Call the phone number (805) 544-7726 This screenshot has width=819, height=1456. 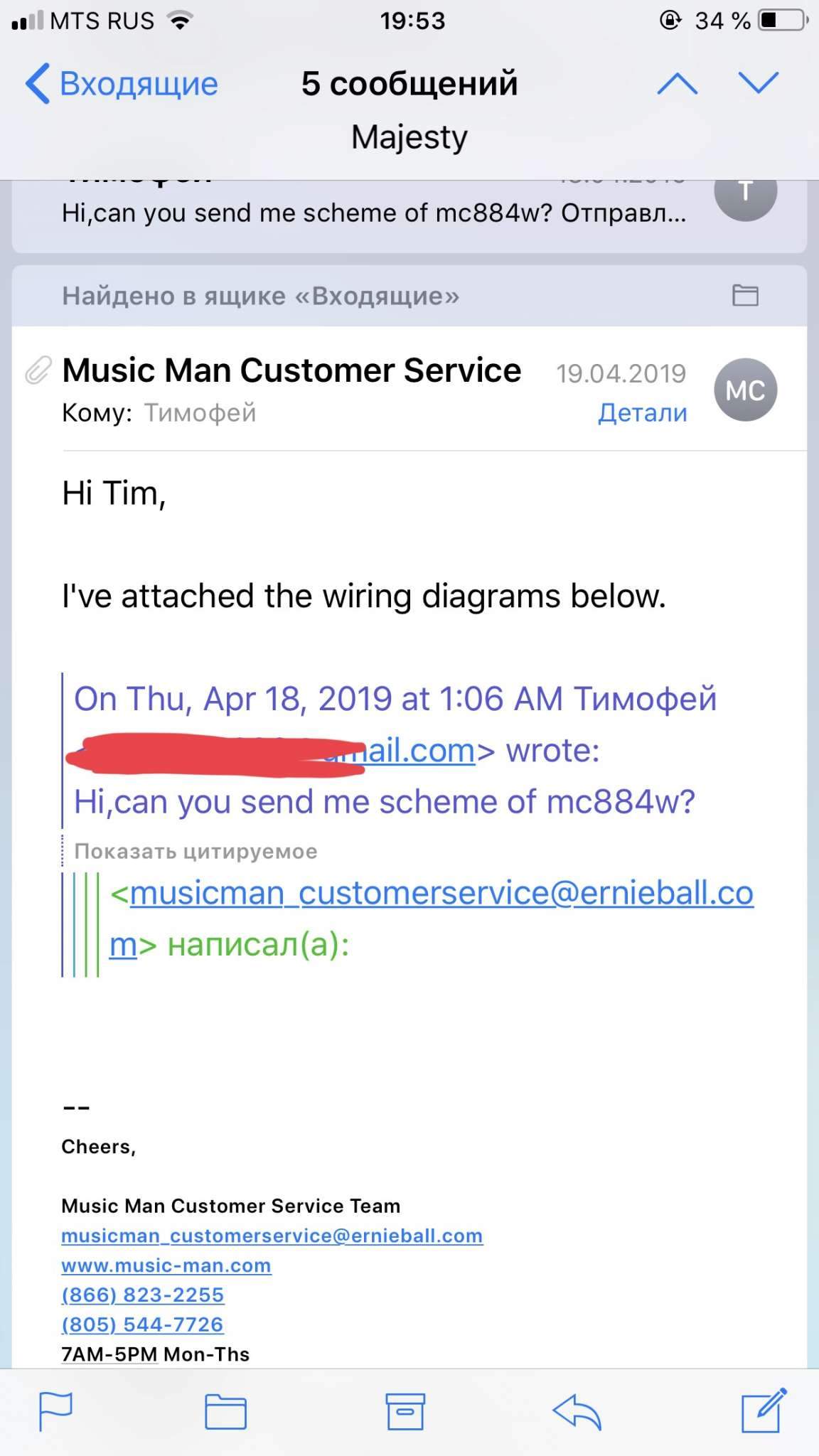142,1324
